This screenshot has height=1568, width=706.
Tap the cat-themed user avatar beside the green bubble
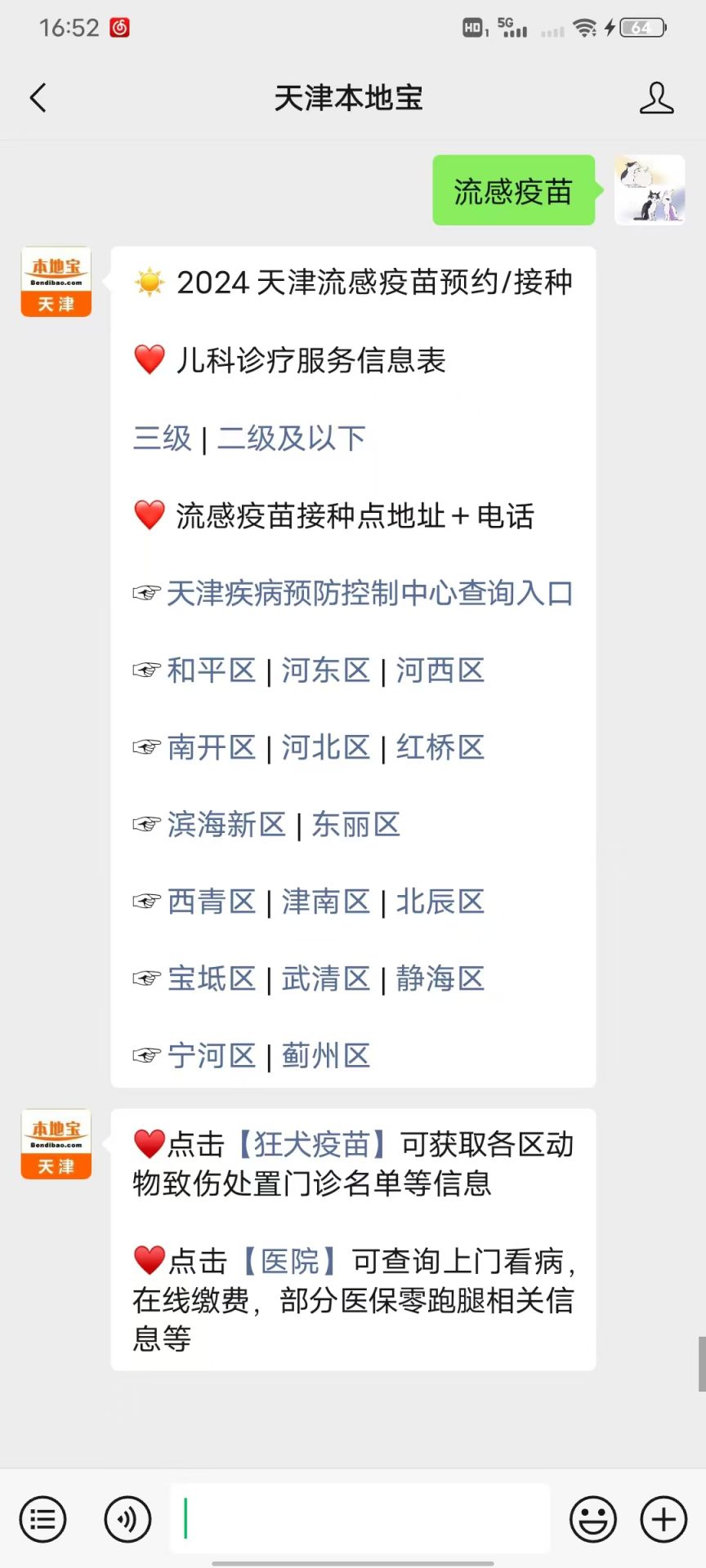(x=649, y=190)
